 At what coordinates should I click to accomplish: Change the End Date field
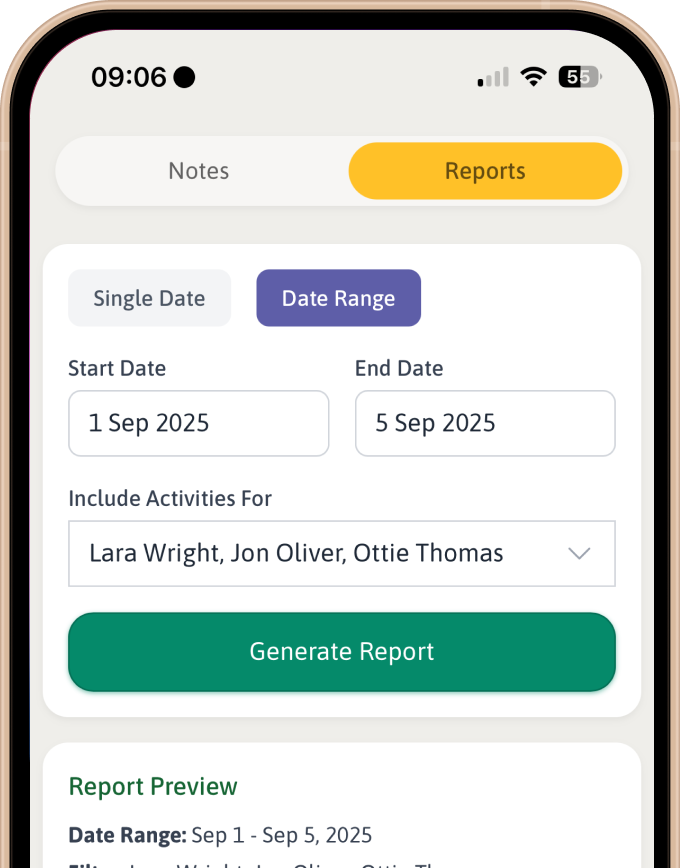485,423
